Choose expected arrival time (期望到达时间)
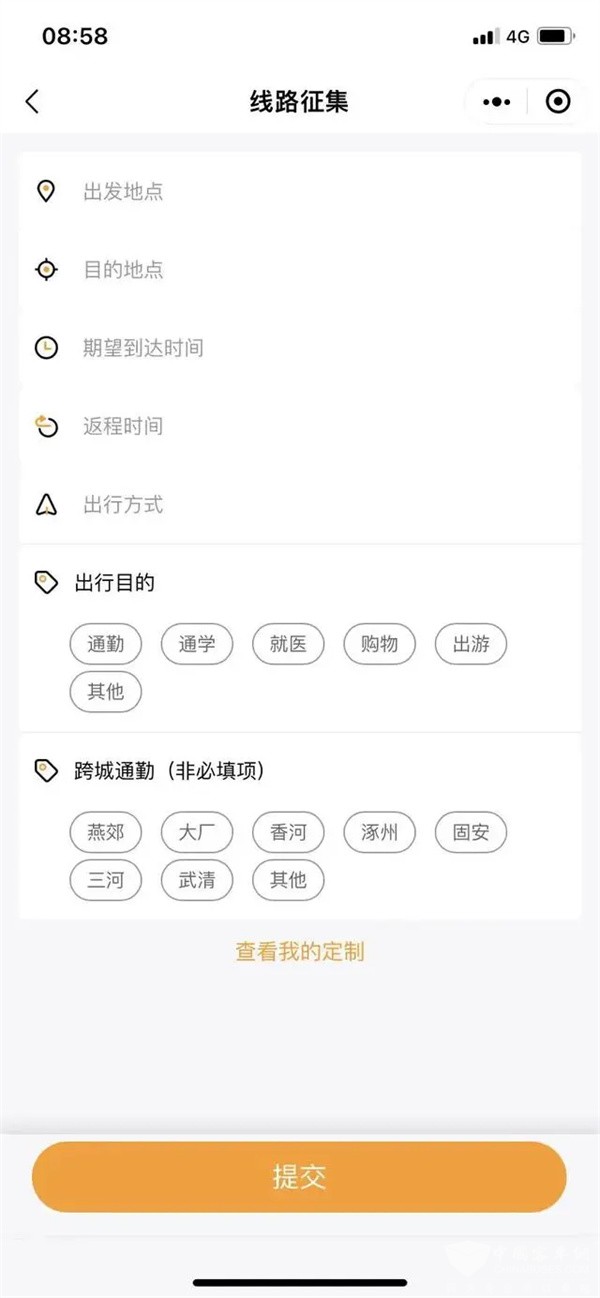Viewport: 600px width, 1298px height. 300,348
